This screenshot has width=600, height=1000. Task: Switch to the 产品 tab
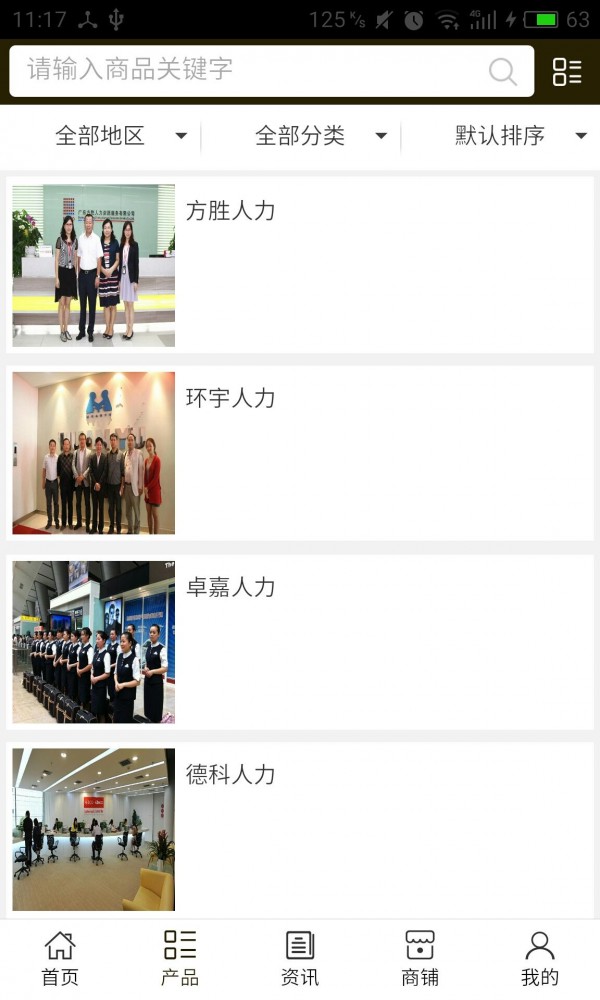(180, 958)
